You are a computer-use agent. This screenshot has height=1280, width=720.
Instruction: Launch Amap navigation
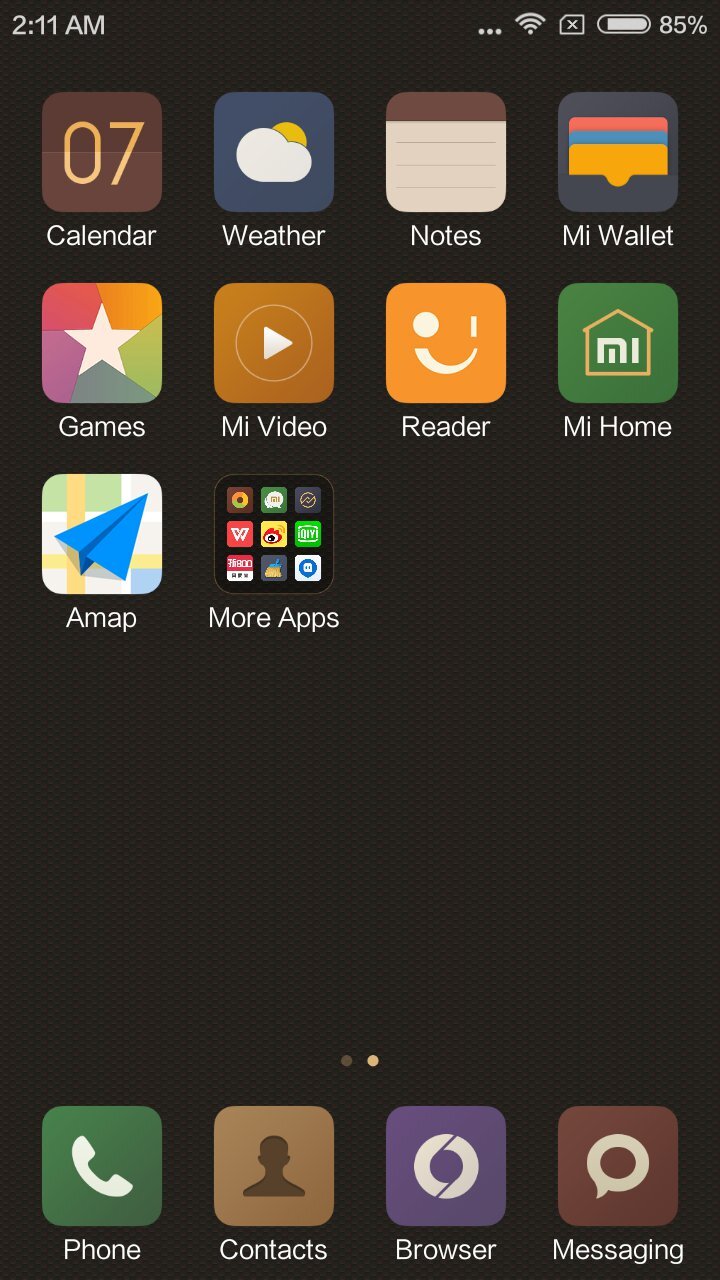[x=102, y=534]
